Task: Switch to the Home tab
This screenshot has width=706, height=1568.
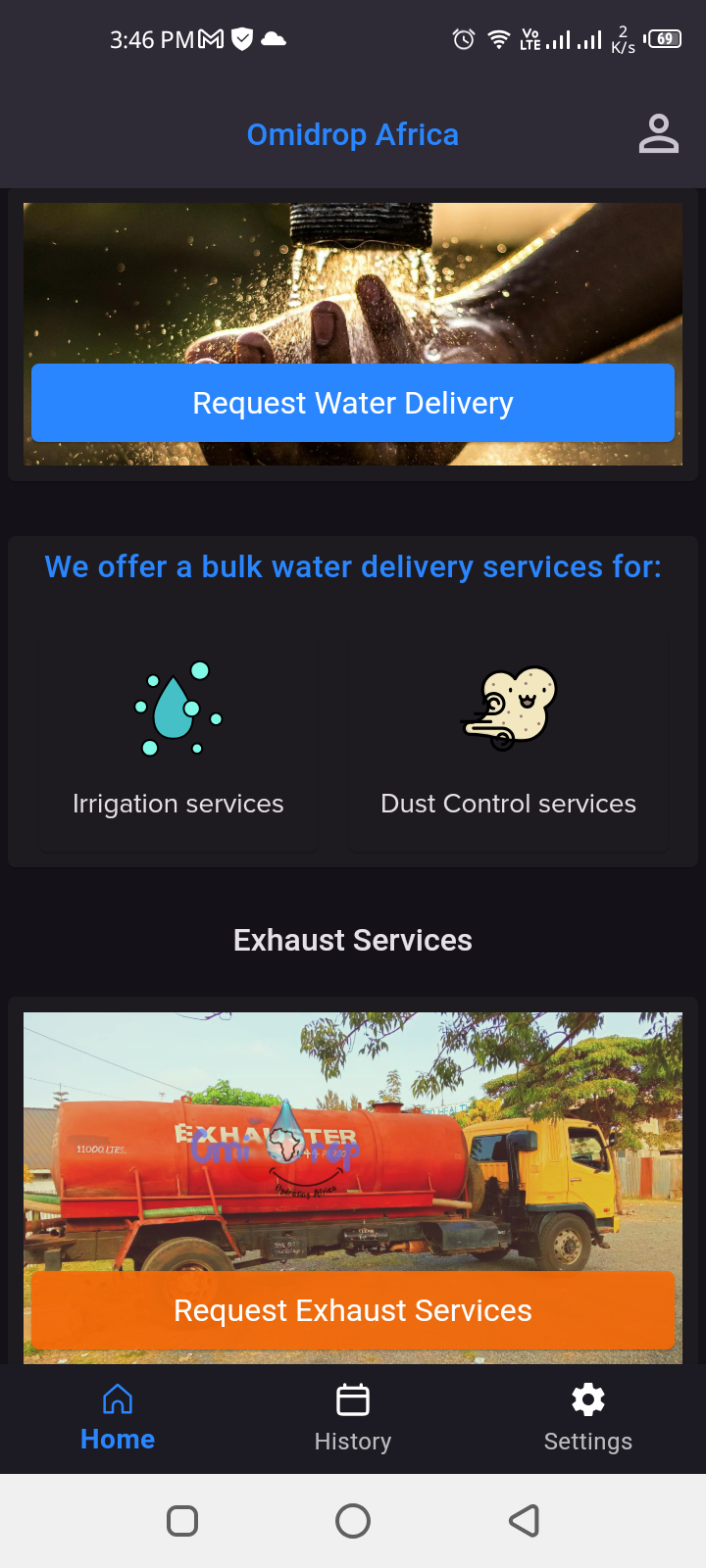Action: pos(118,1418)
